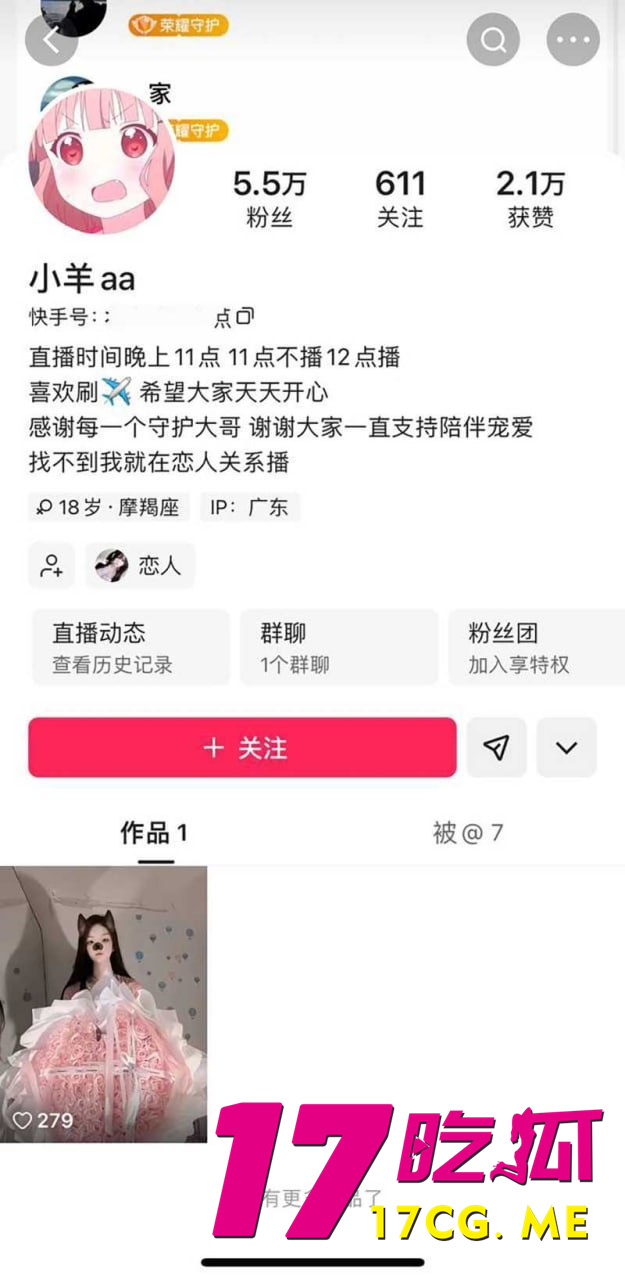Follow this user with the 关注 button
The height and width of the screenshot is (1280, 625).
242,747
